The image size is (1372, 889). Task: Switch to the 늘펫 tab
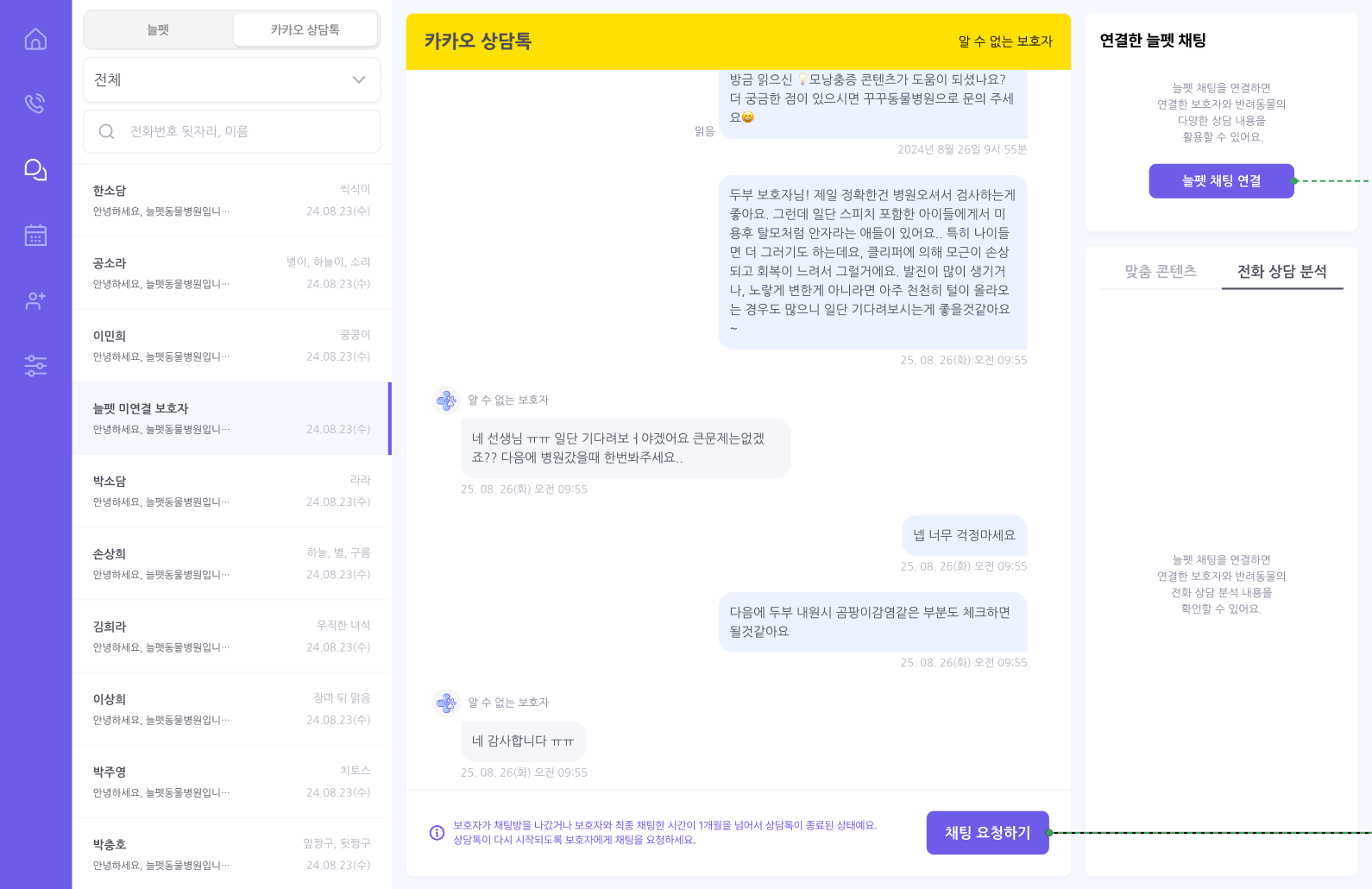[x=158, y=30]
